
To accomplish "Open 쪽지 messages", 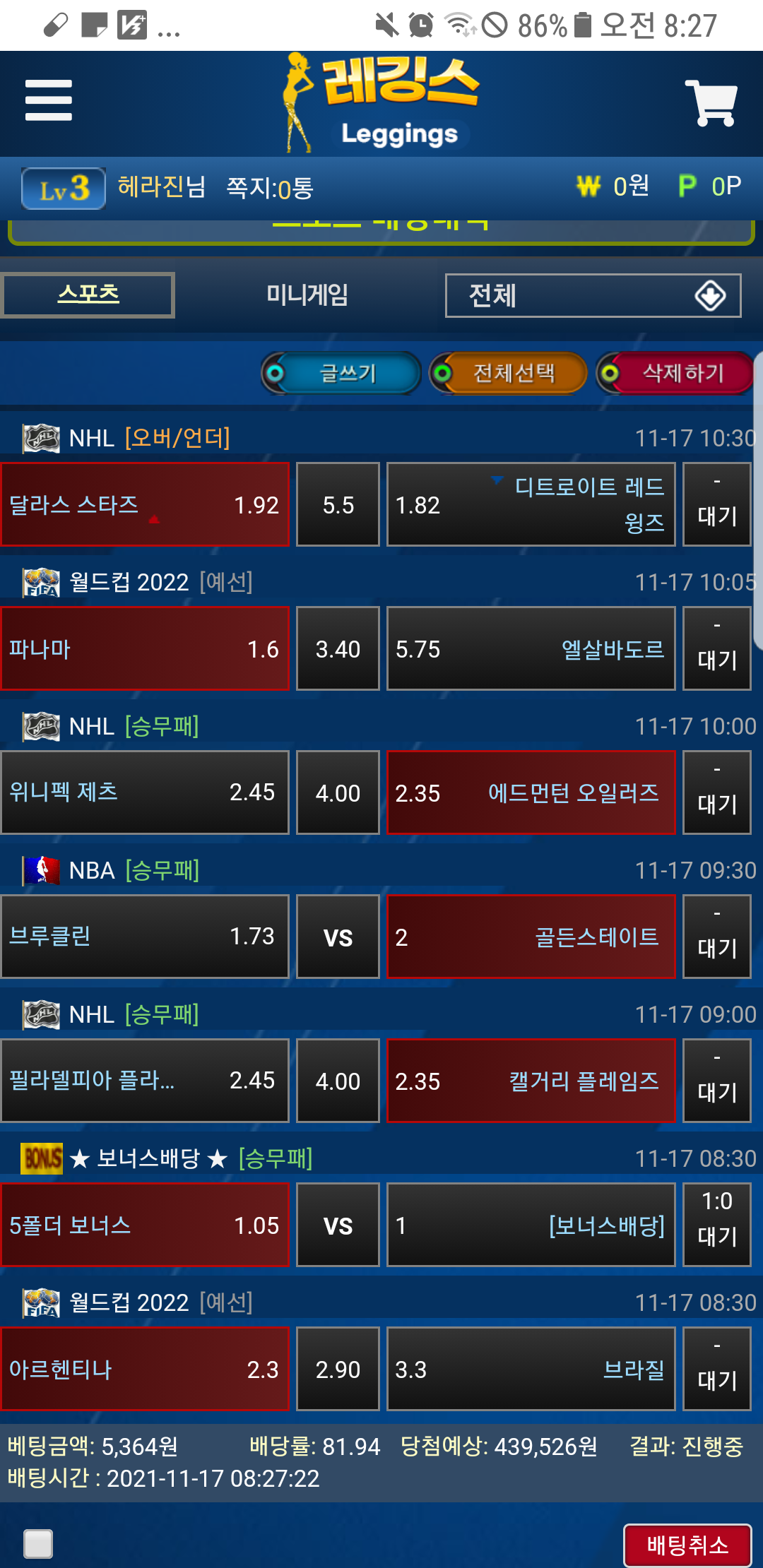I will click(x=269, y=188).
